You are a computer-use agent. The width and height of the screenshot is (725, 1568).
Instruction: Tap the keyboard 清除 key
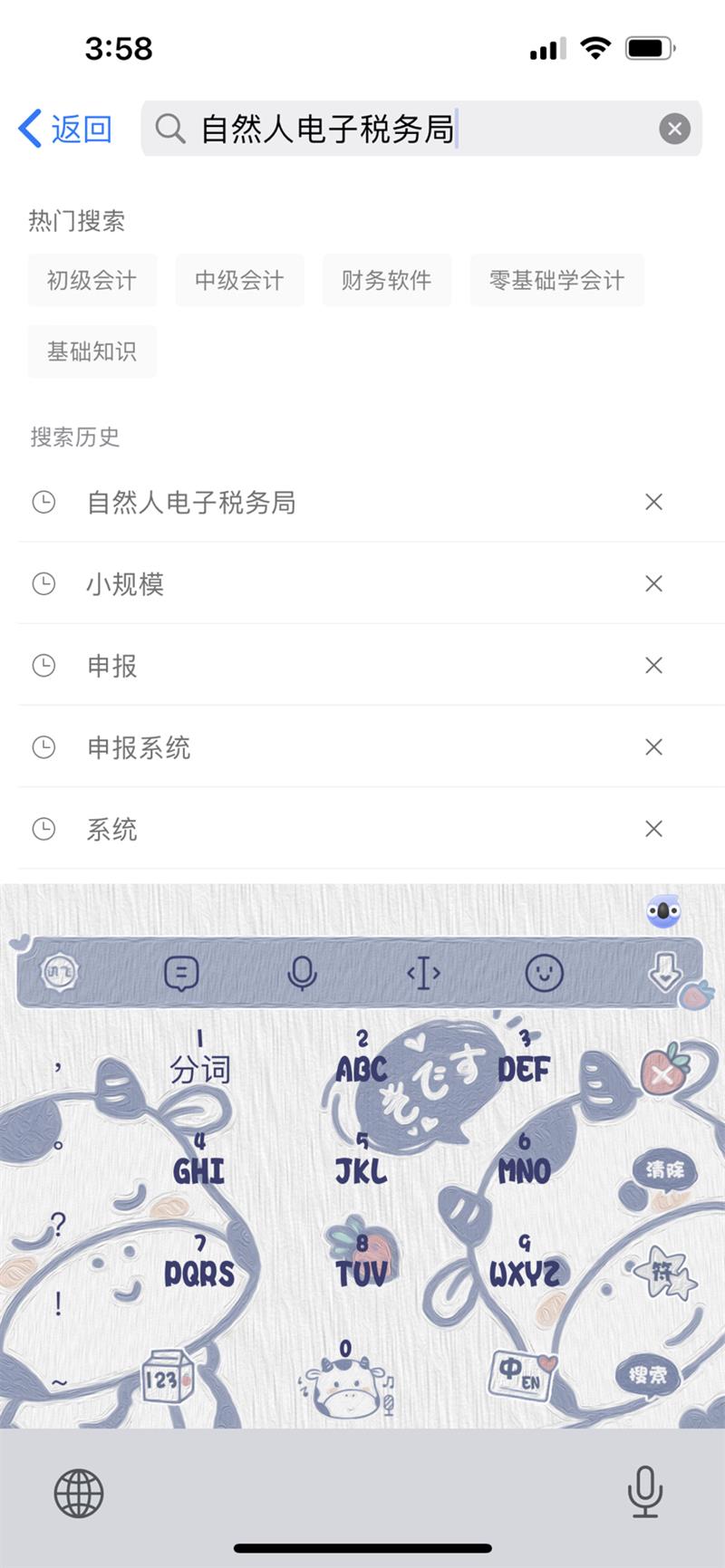[665, 1170]
